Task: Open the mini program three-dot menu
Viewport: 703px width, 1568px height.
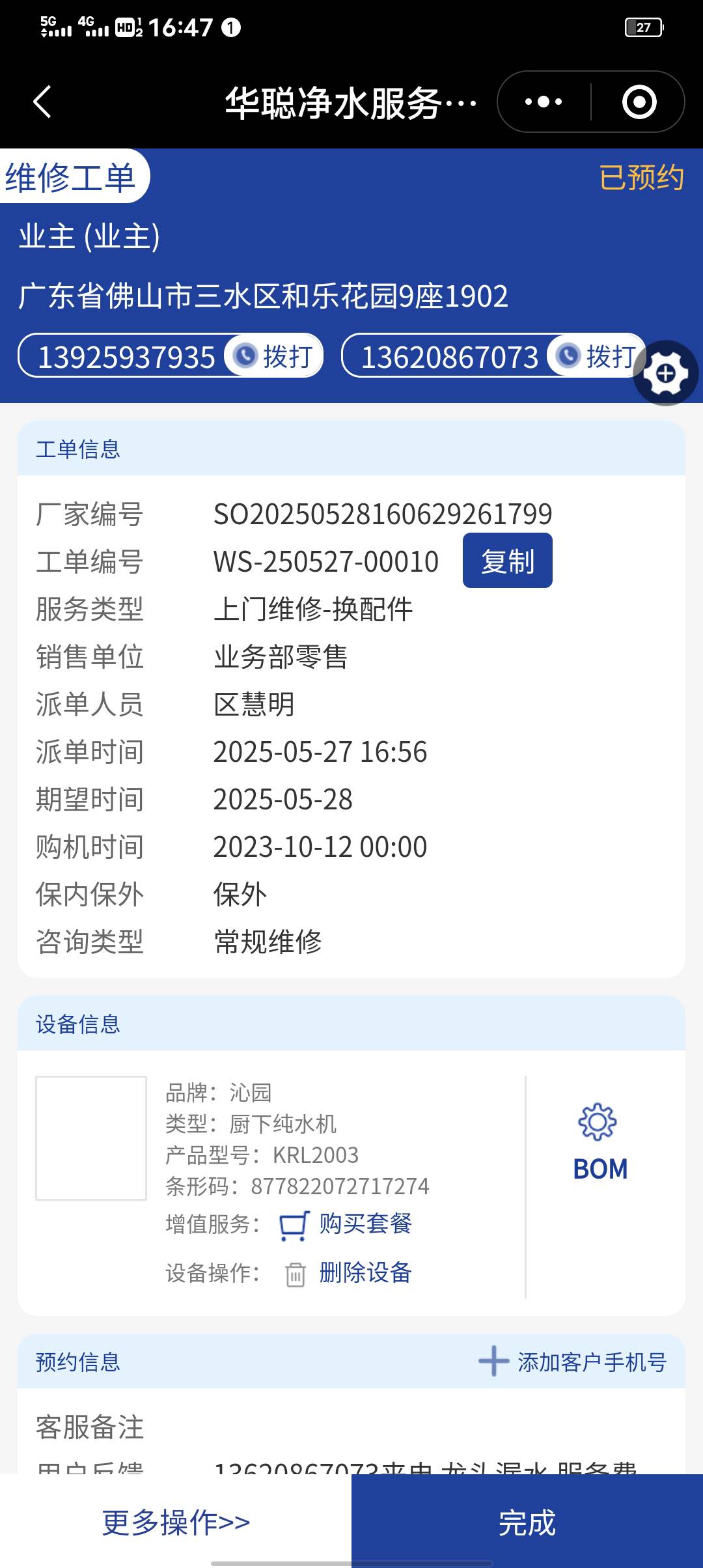Action: [x=544, y=102]
